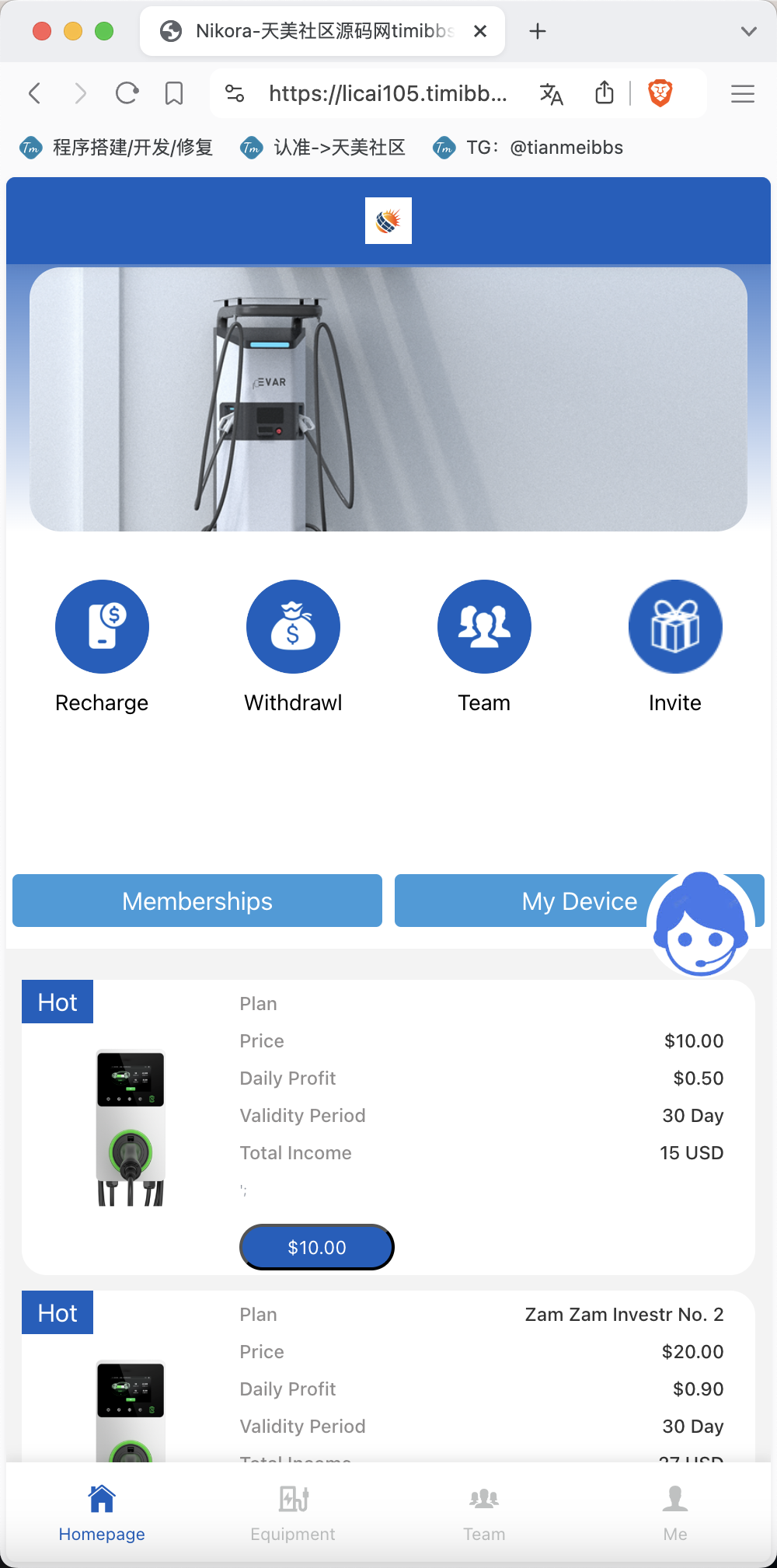The height and width of the screenshot is (1568, 777).
Task: Translate the page with the translate icon
Action: coord(551,94)
